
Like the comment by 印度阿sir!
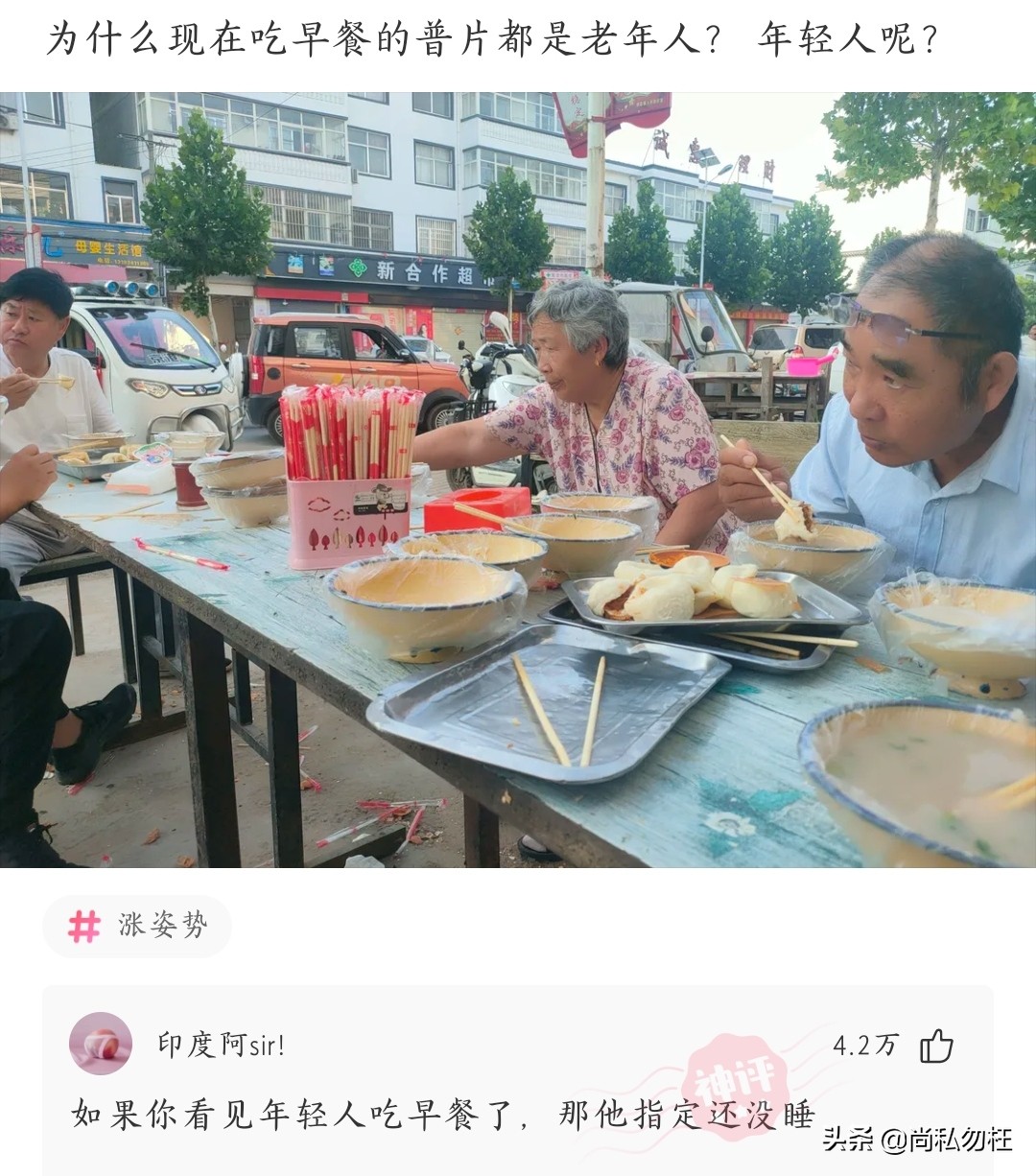coord(936,1046)
